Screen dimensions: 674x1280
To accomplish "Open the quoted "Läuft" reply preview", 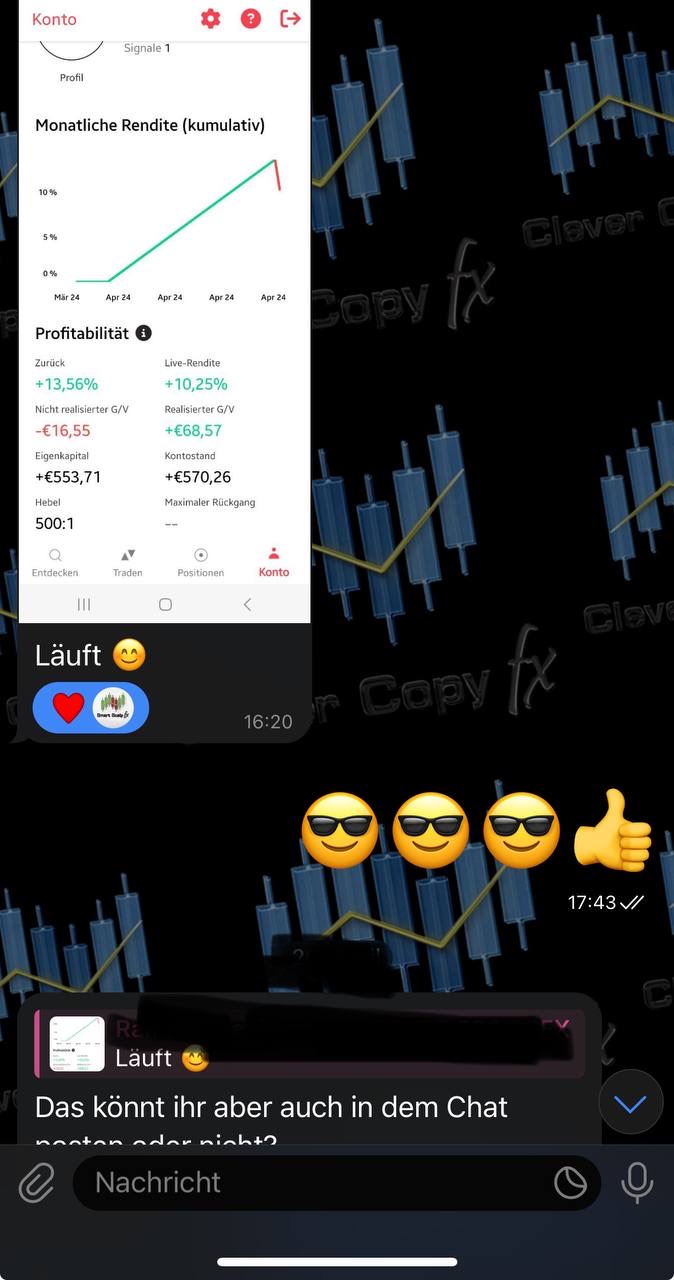I will point(310,1045).
